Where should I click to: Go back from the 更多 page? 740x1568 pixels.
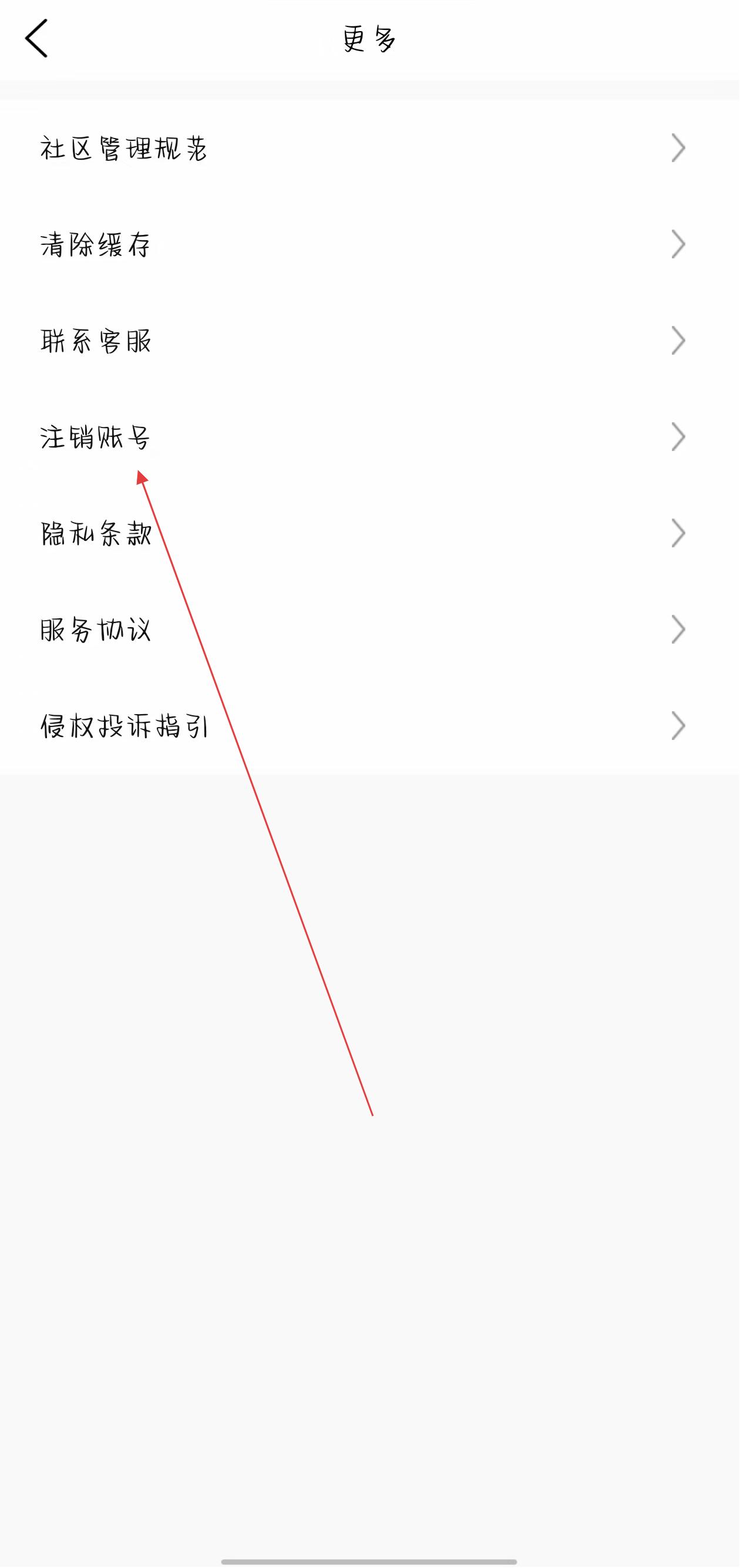tap(36, 38)
